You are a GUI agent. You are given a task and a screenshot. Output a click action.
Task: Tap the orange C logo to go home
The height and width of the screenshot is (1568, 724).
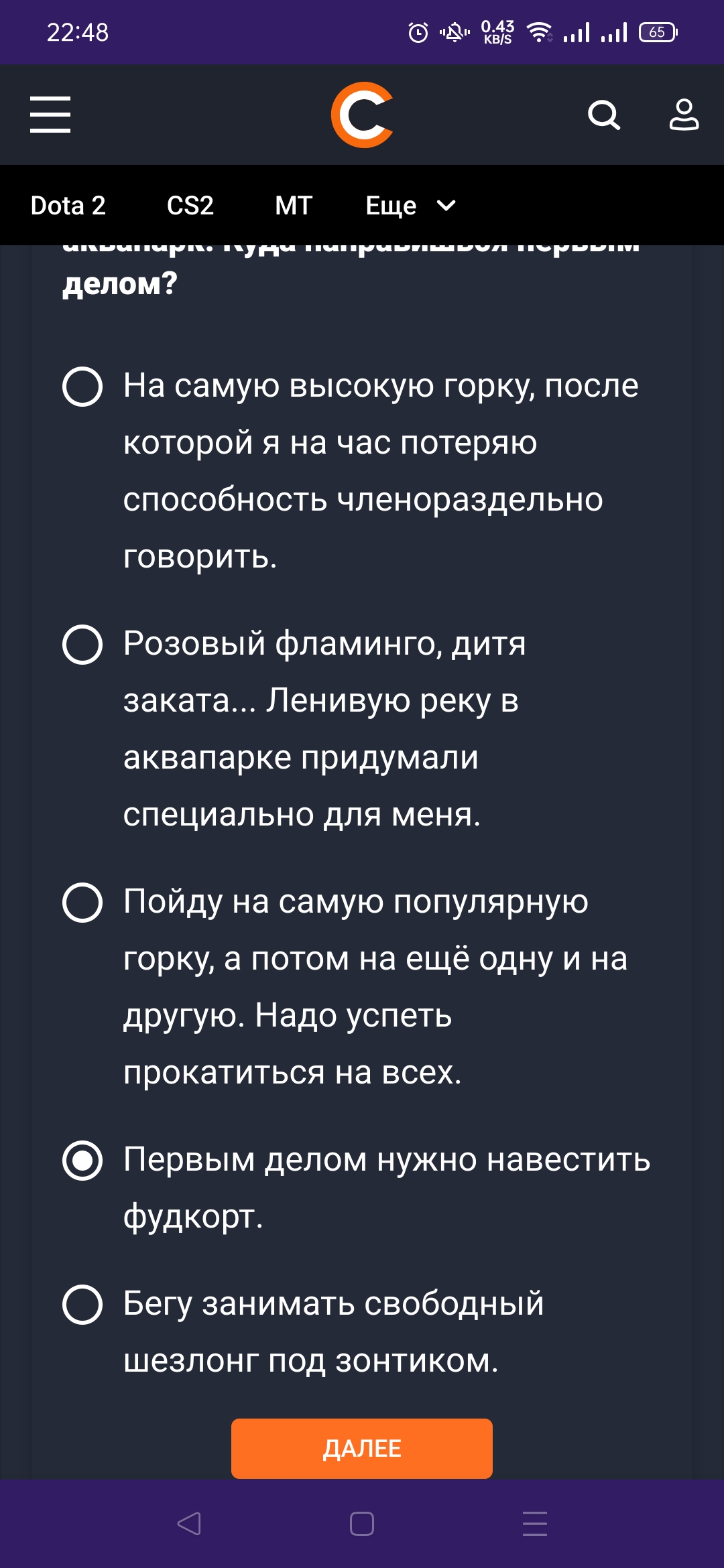click(x=362, y=115)
